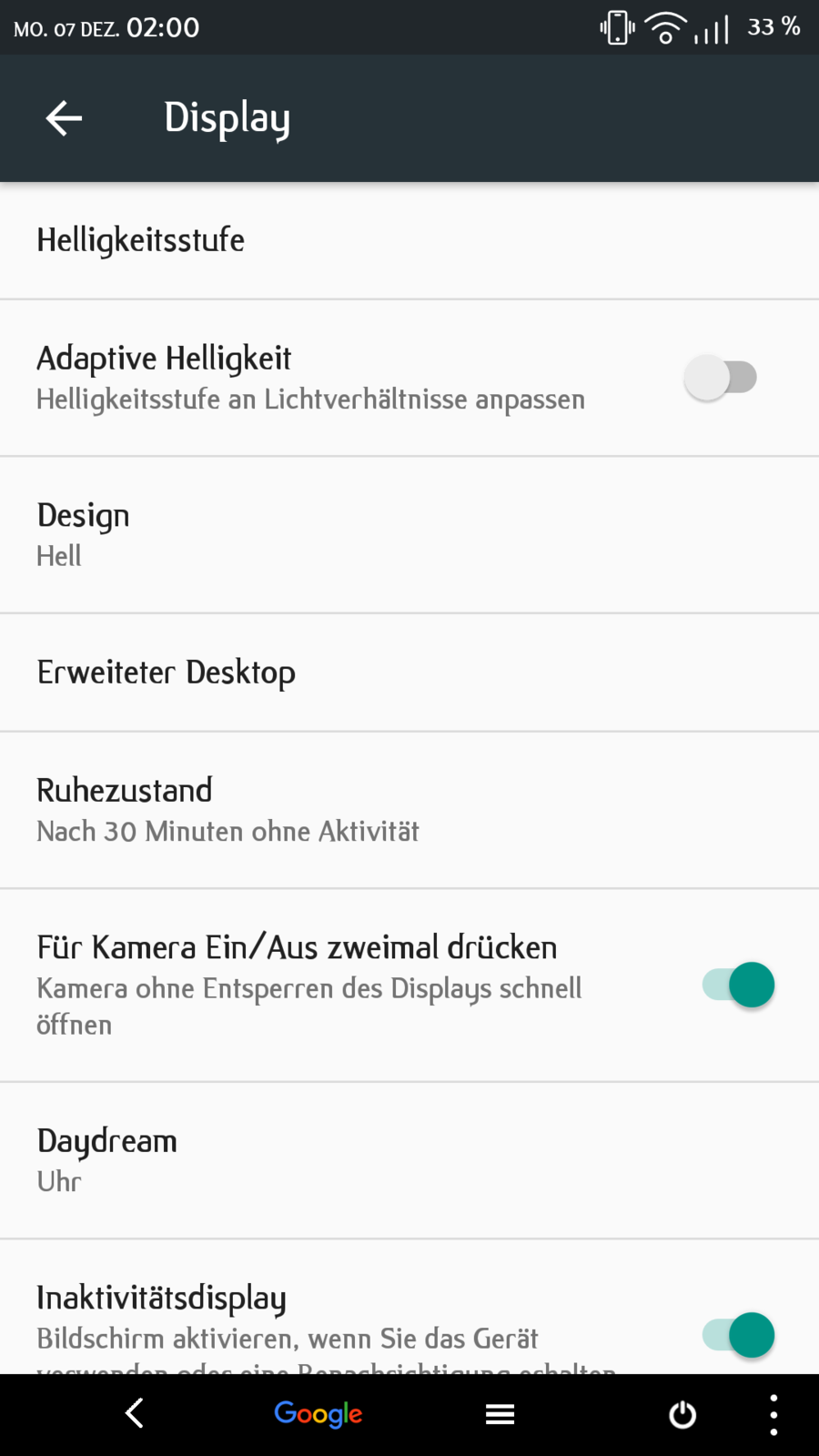Disable double-press for Kamera toggle

pyautogui.click(x=738, y=985)
